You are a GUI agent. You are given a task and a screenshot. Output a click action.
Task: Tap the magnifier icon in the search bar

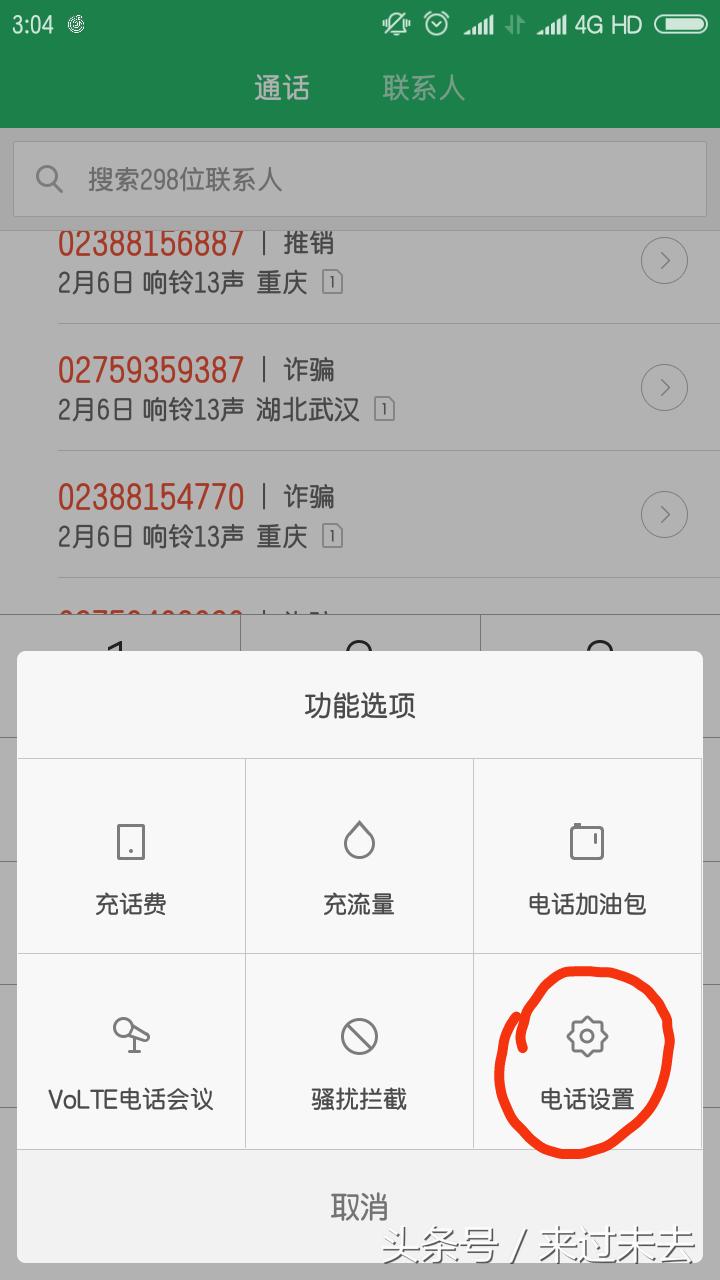48,178
